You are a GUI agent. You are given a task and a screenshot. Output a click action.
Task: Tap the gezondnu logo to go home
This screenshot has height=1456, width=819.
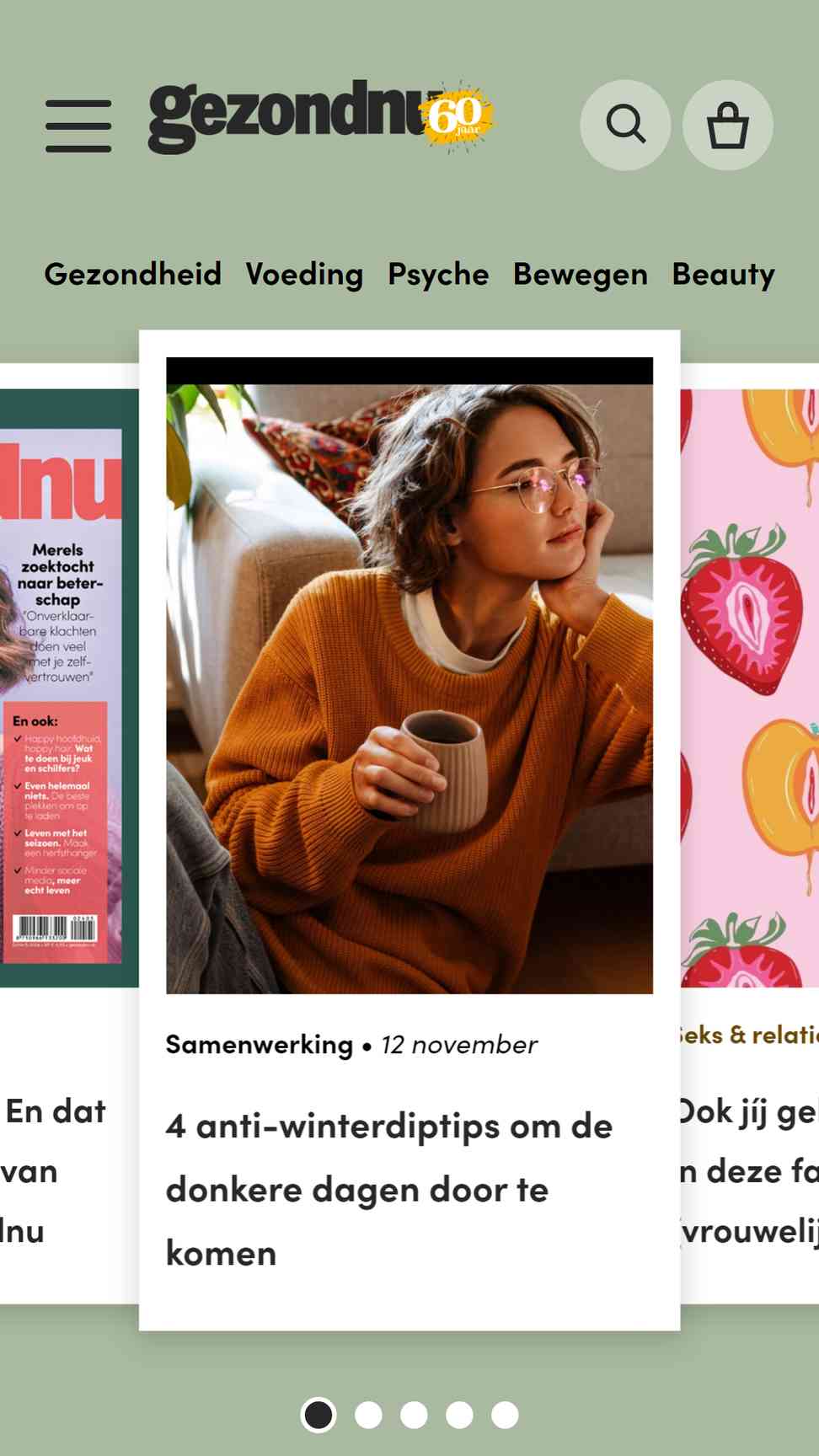pos(320,117)
